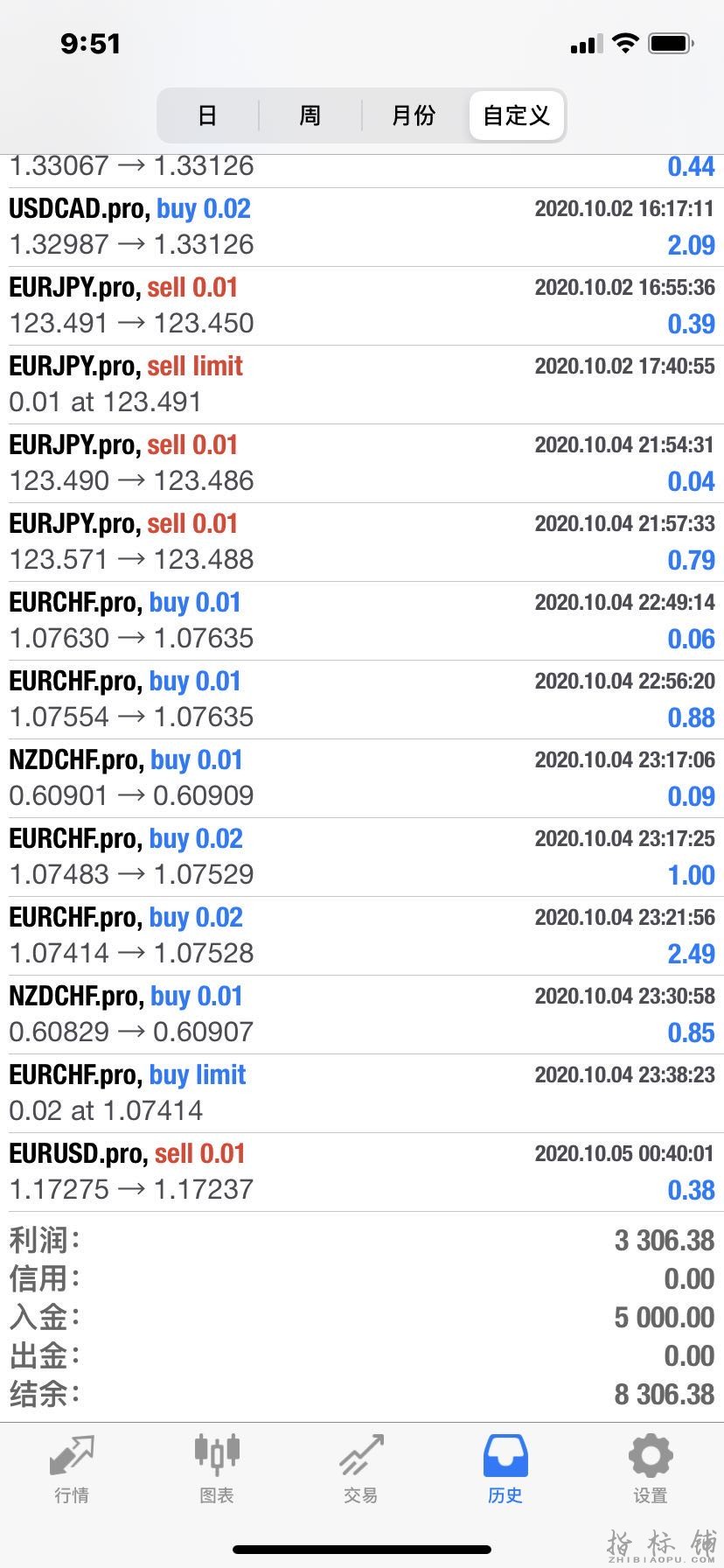Choose the 月份 period filter
The height and width of the screenshot is (1568, 724).
[x=414, y=115]
